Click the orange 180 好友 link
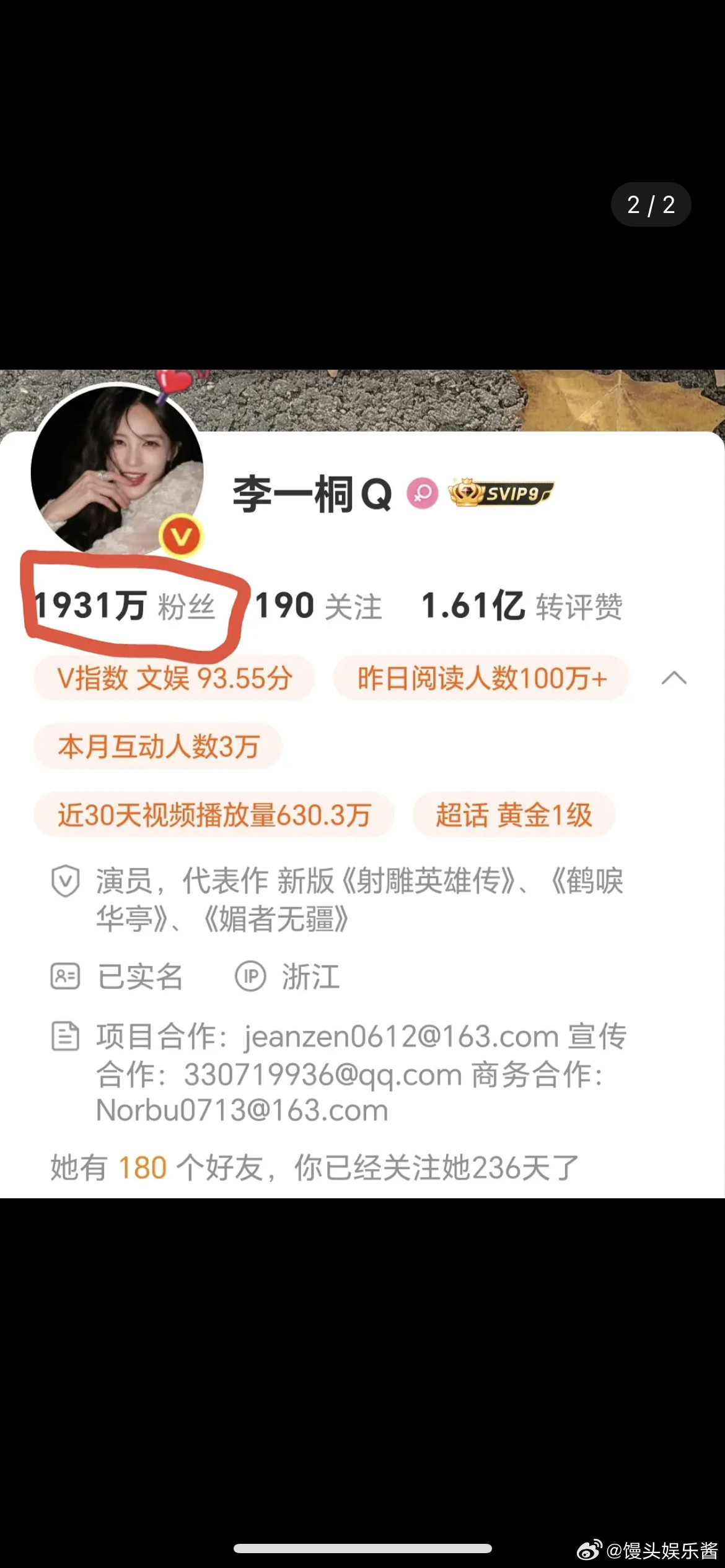The height and width of the screenshot is (1568, 725). (x=141, y=1165)
